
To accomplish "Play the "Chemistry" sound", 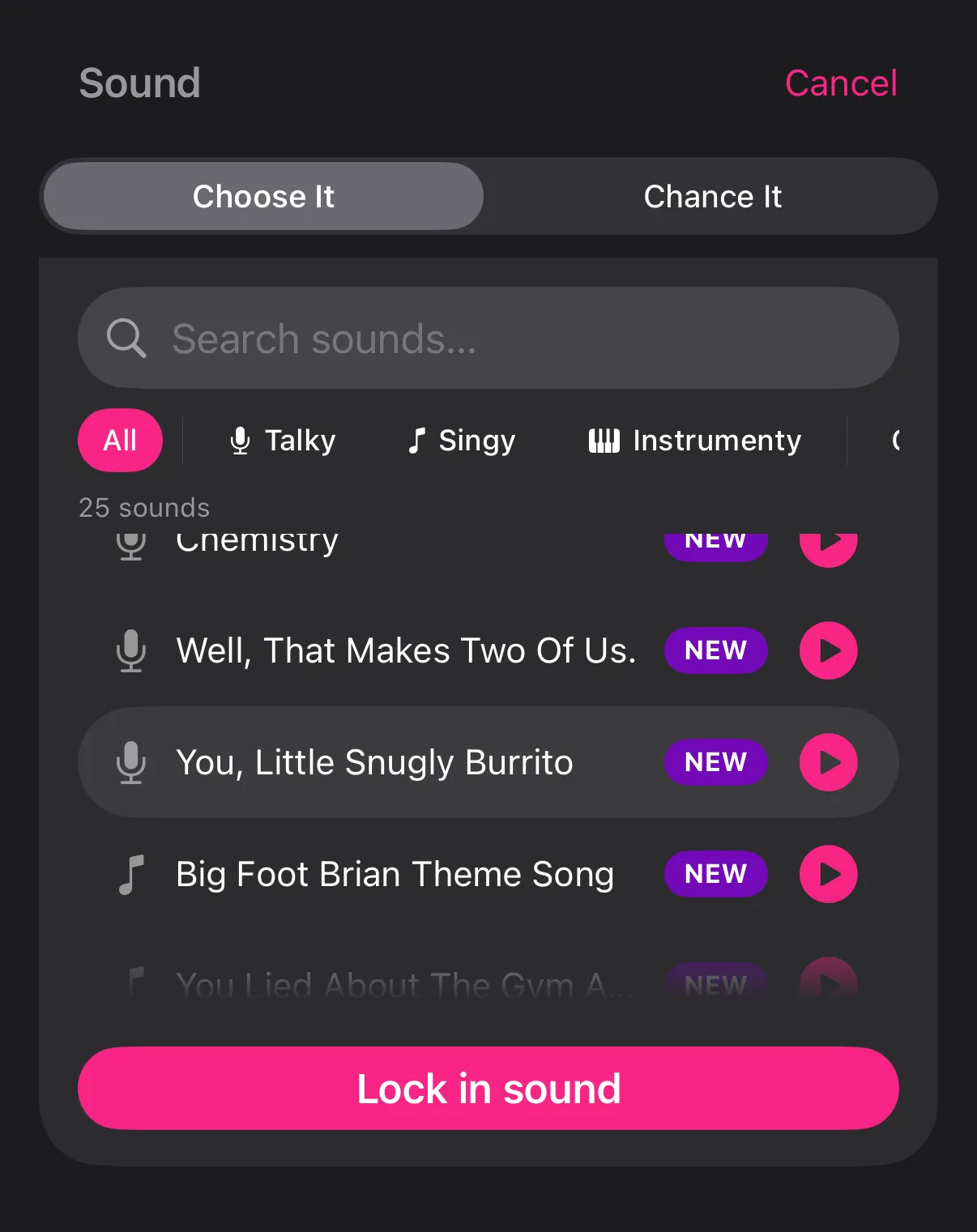I will 828,543.
